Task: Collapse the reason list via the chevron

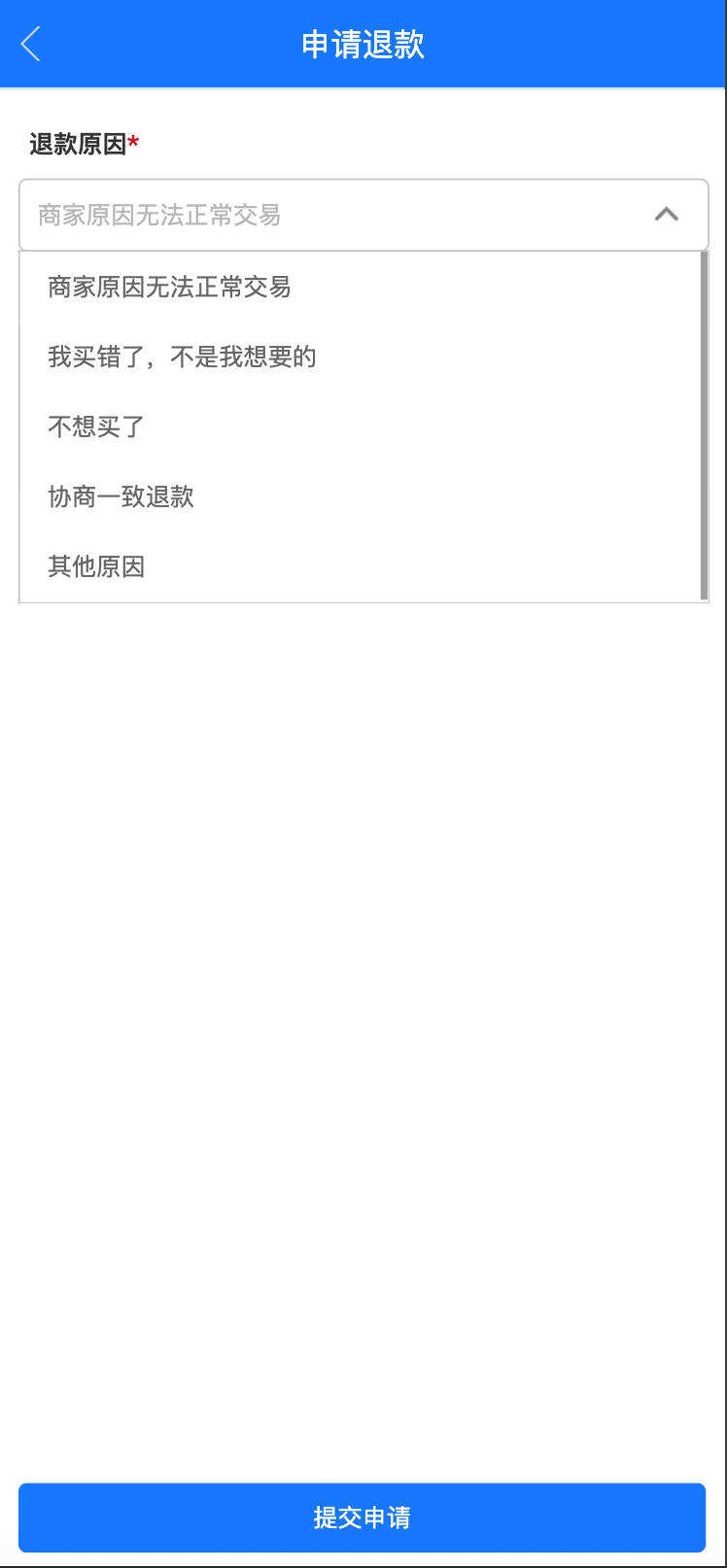Action: (668, 215)
